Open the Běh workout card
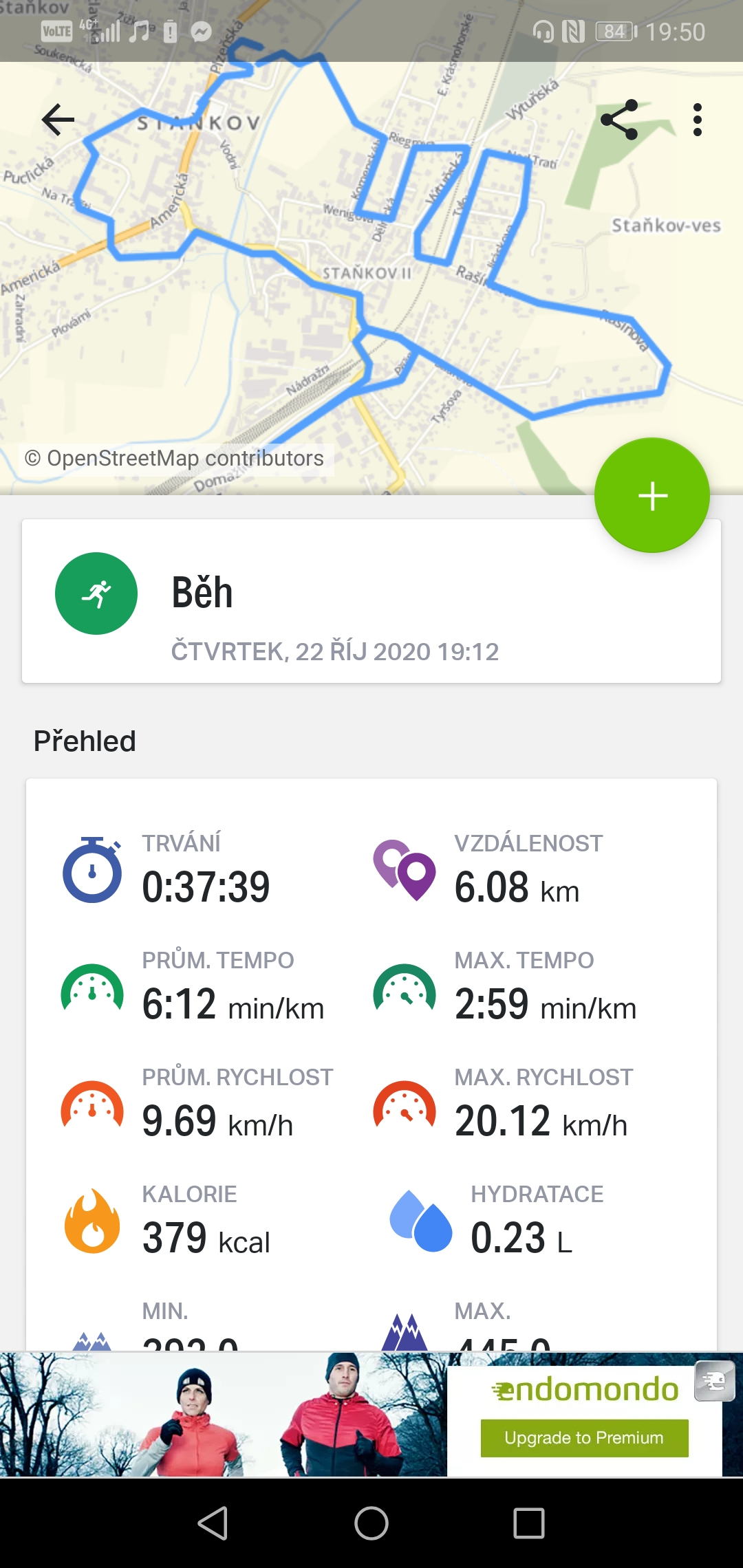This screenshot has height=1568, width=743. tap(371, 600)
